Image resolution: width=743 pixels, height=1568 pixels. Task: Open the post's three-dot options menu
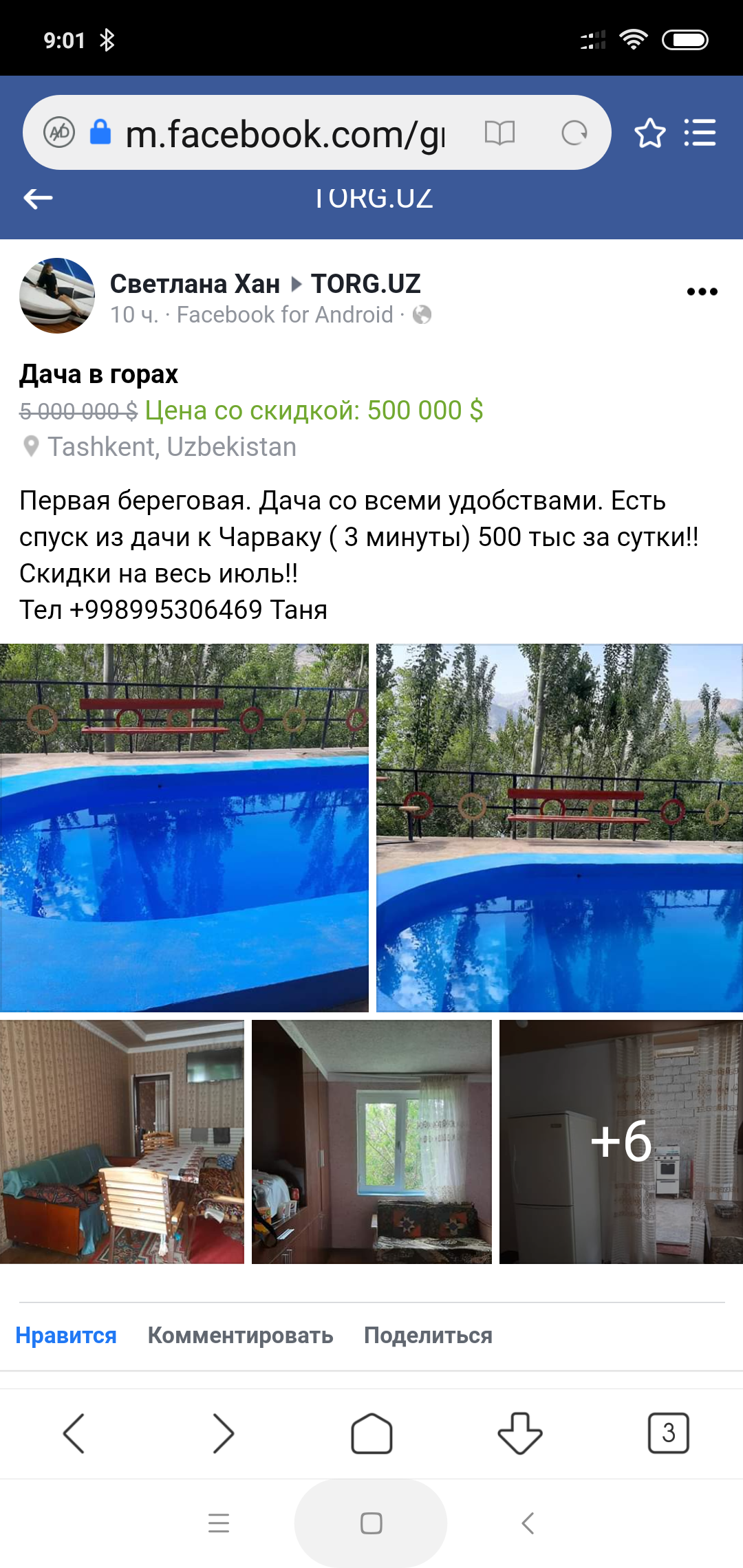(x=702, y=292)
